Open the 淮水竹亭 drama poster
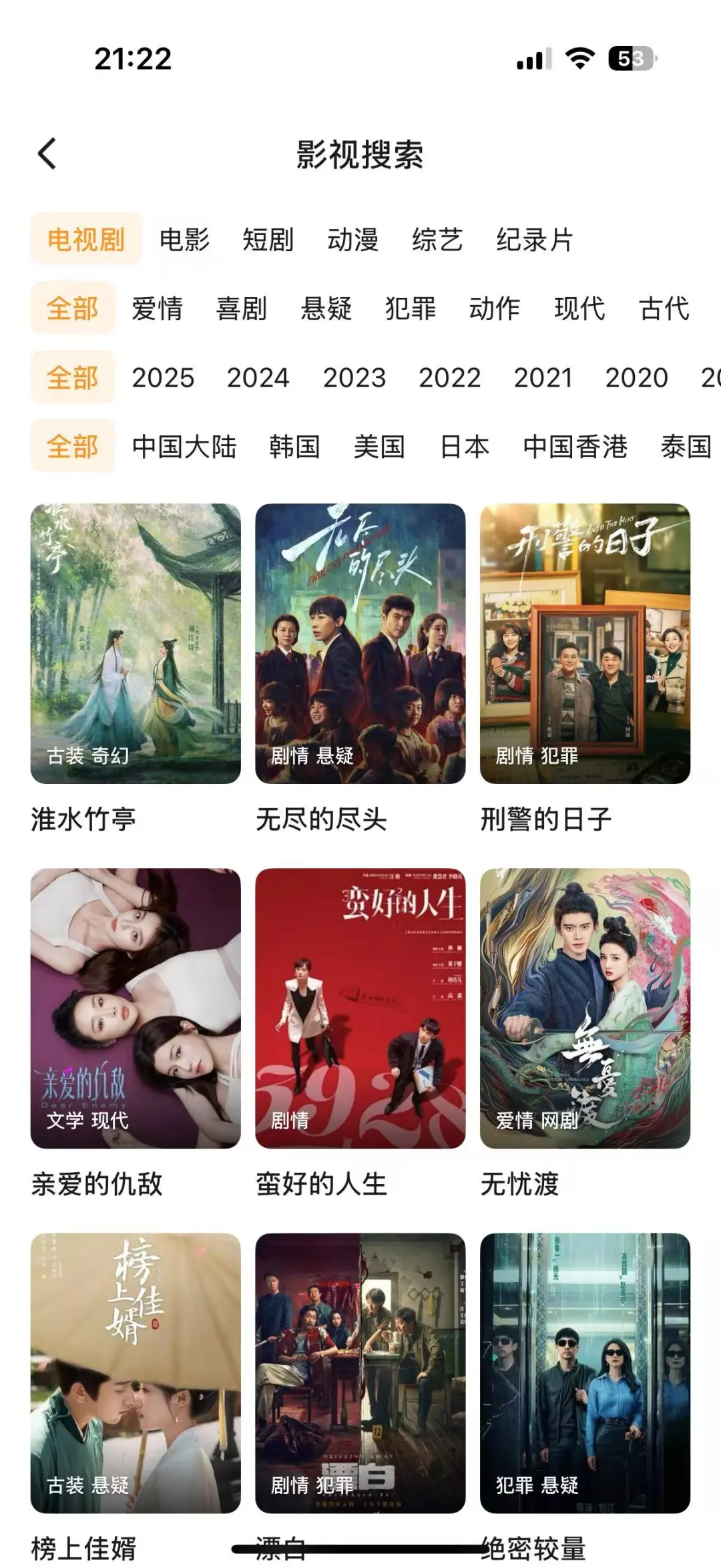721x1568 pixels. [136, 643]
